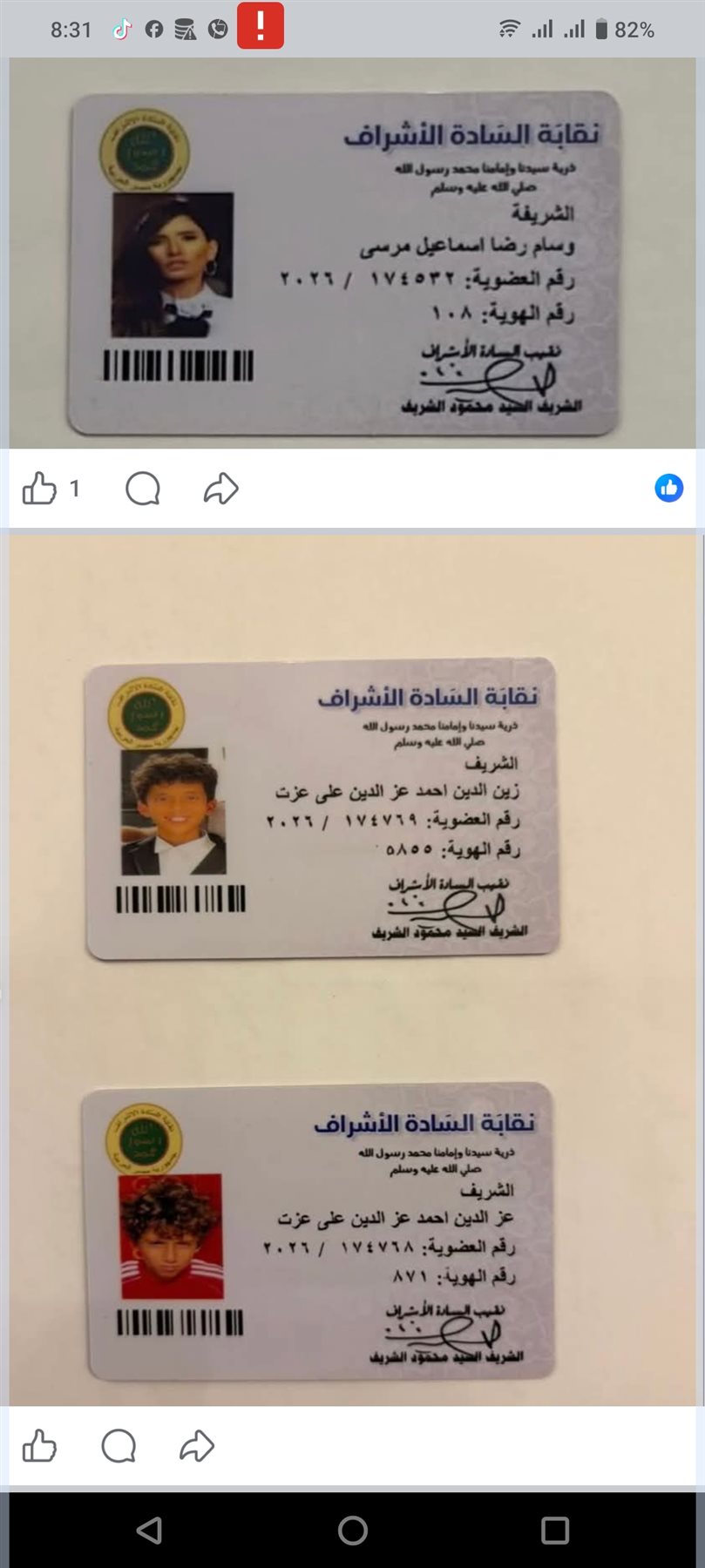The height and width of the screenshot is (1568, 705).
Task: Open the recent apps view
Action: pyautogui.click(x=555, y=1531)
